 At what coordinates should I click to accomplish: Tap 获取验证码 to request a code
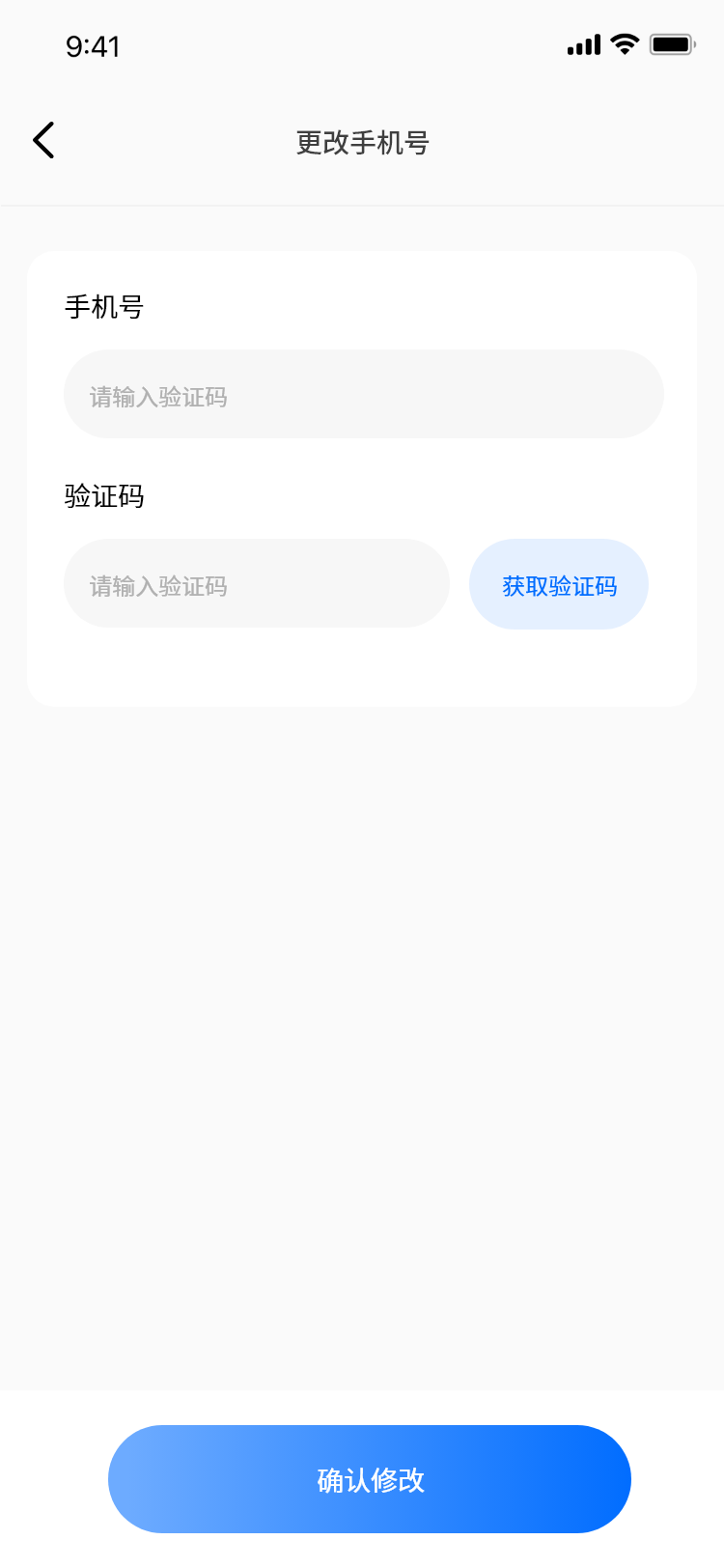558,585
